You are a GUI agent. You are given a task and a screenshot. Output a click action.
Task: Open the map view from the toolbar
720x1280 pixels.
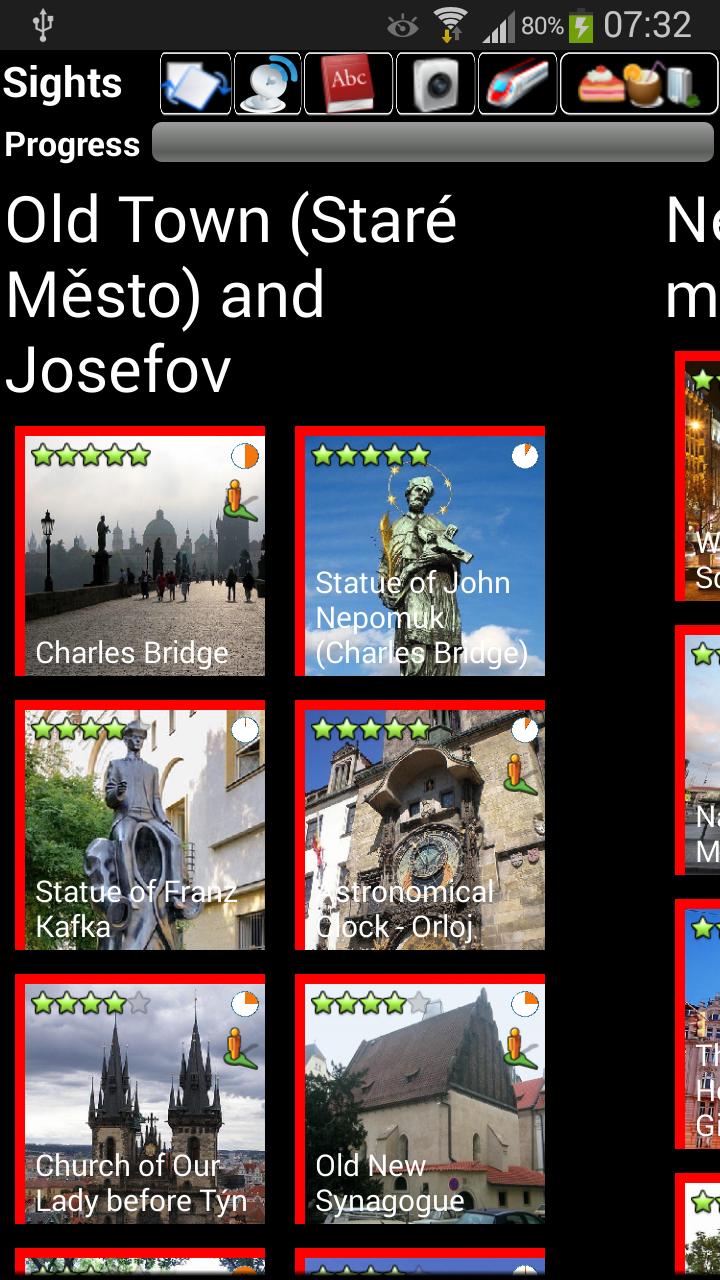[x=195, y=84]
